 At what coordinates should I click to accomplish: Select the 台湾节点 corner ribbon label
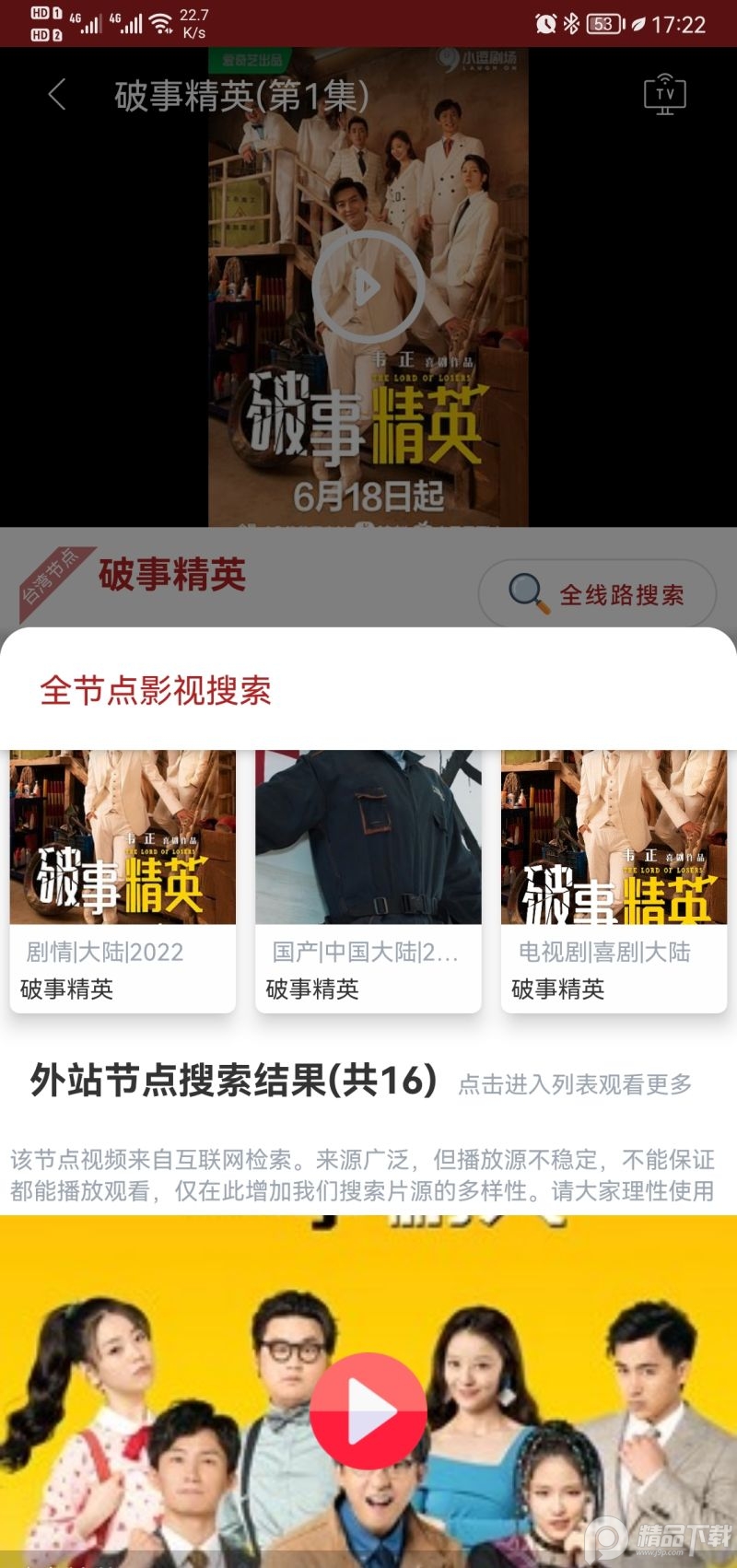point(57,578)
